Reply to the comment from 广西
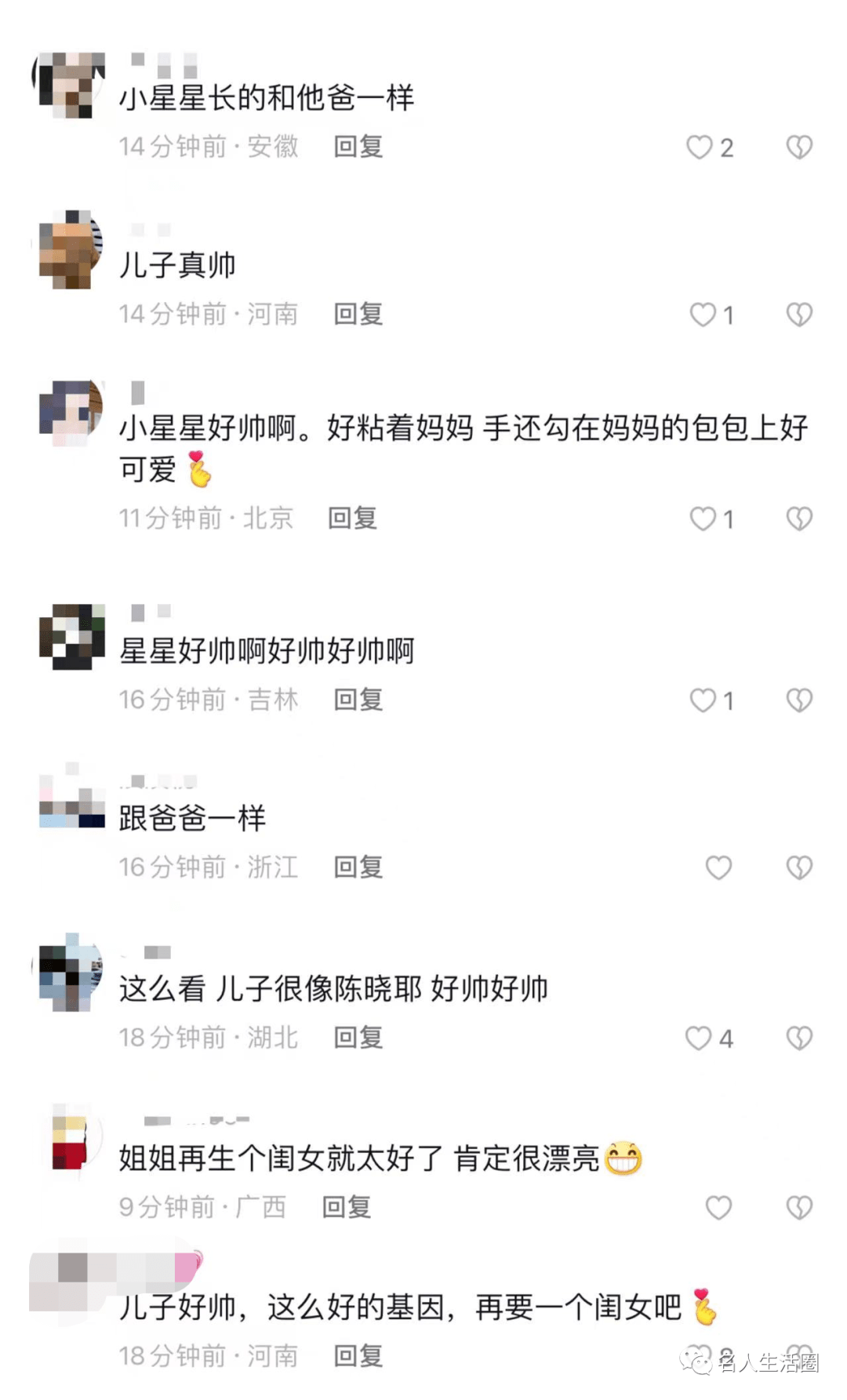 click(x=346, y=1207)
